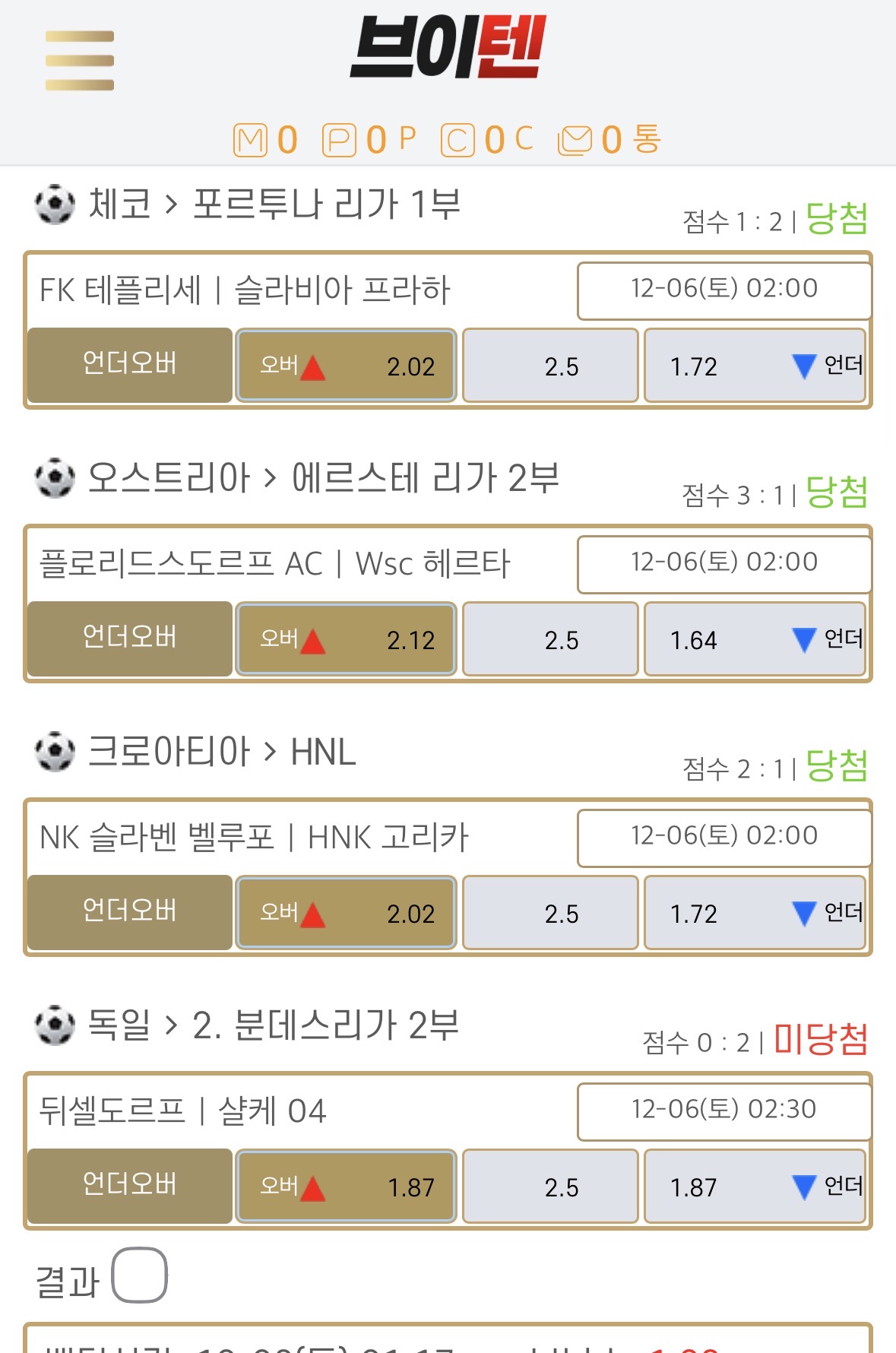Screen dimensions: 896x1353
Task: Tick the 결과 checkbox
Action: coord(140,1275)
